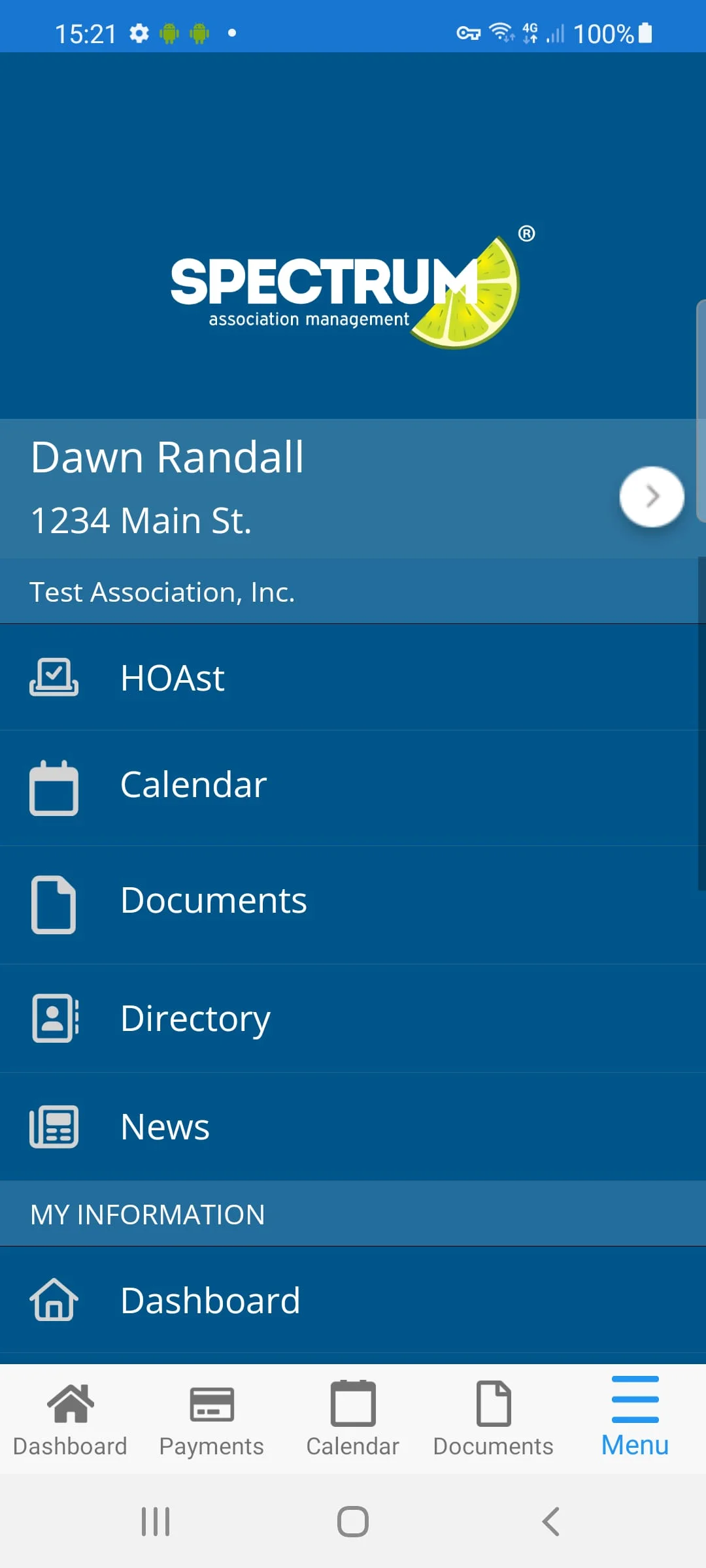Switch to Dashboard tab in bottom bar
Screen dimensions: 706x1568
(x=70, y=1418)
